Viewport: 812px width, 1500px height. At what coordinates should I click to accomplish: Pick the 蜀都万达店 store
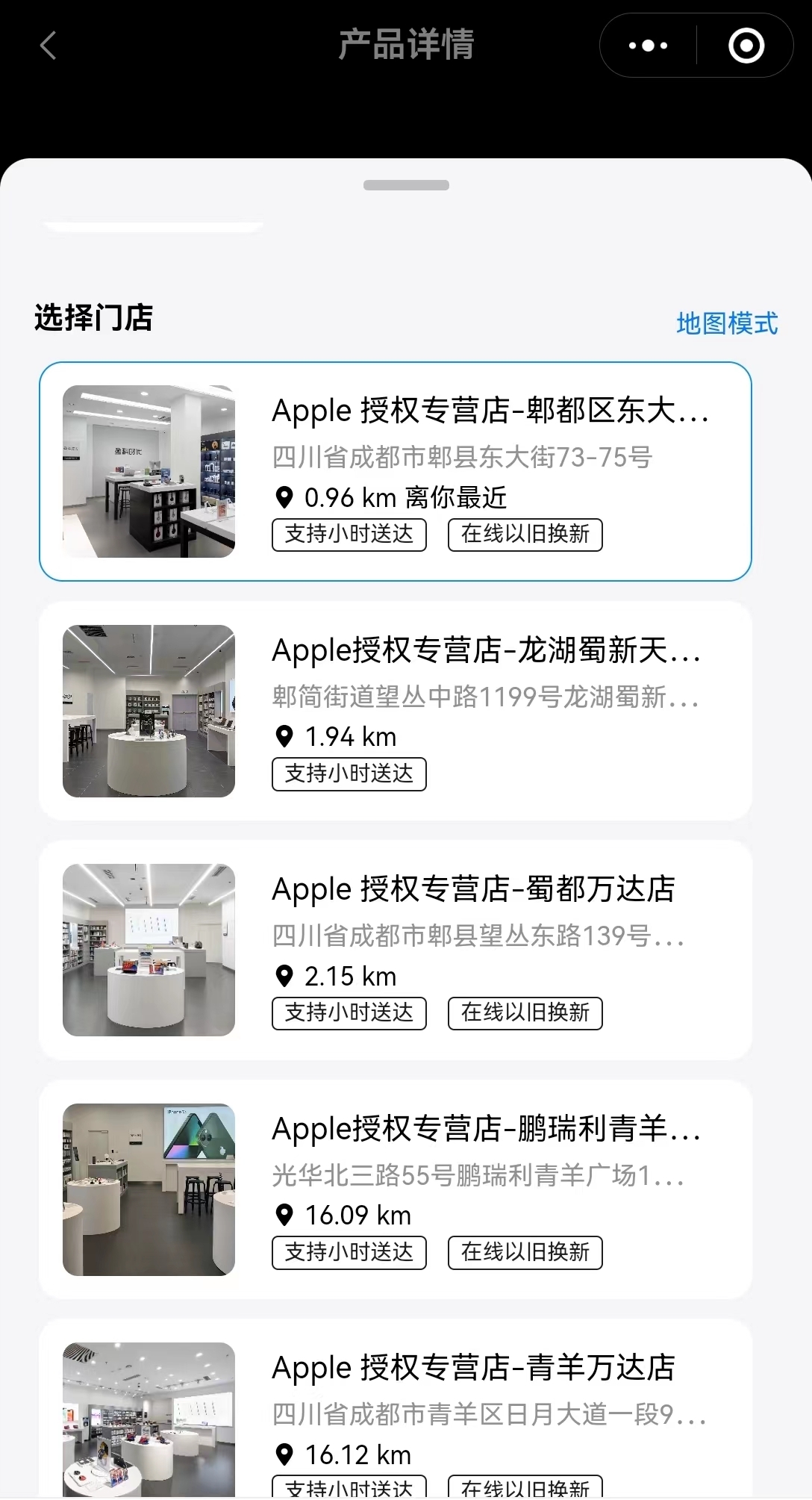coord(396,950)
